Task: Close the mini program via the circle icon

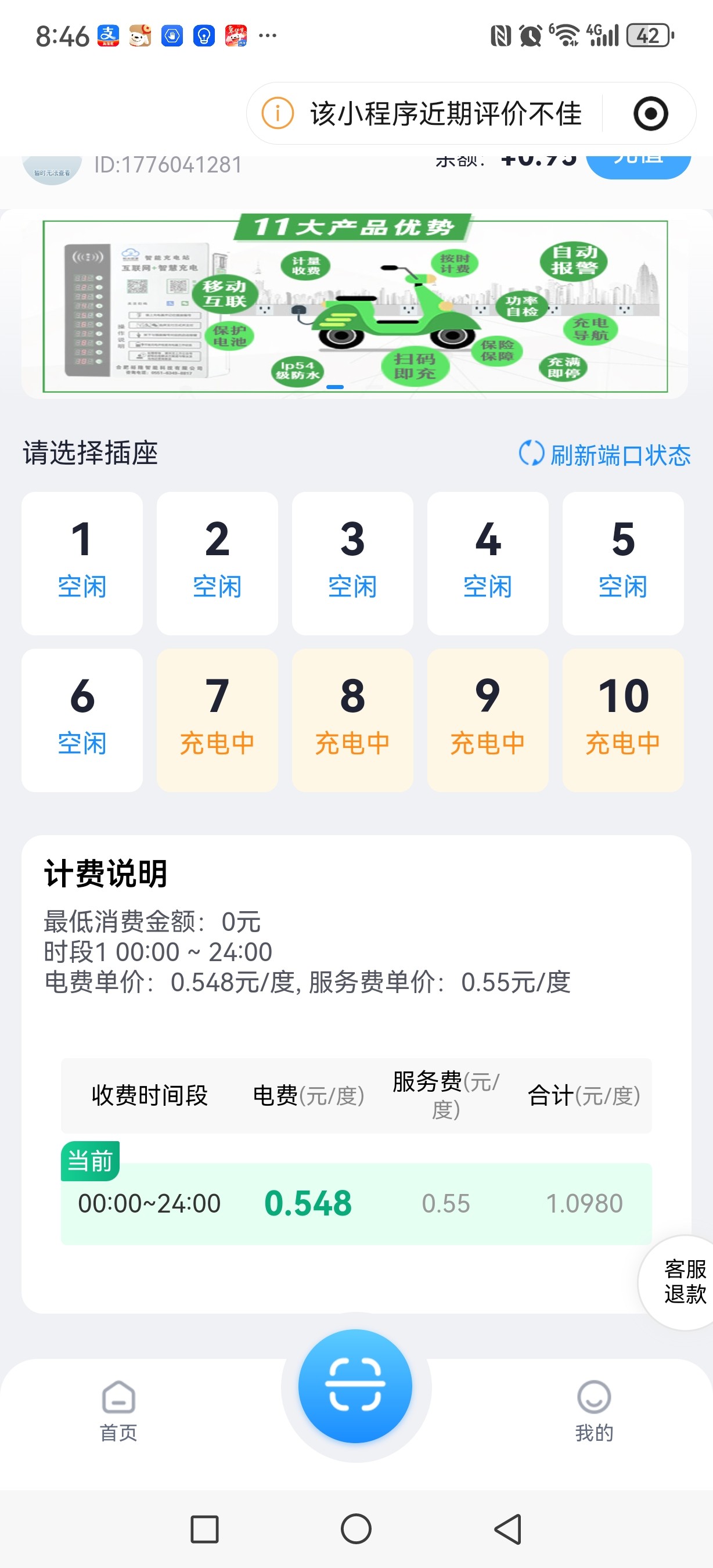Action: (x=650, y=114)
